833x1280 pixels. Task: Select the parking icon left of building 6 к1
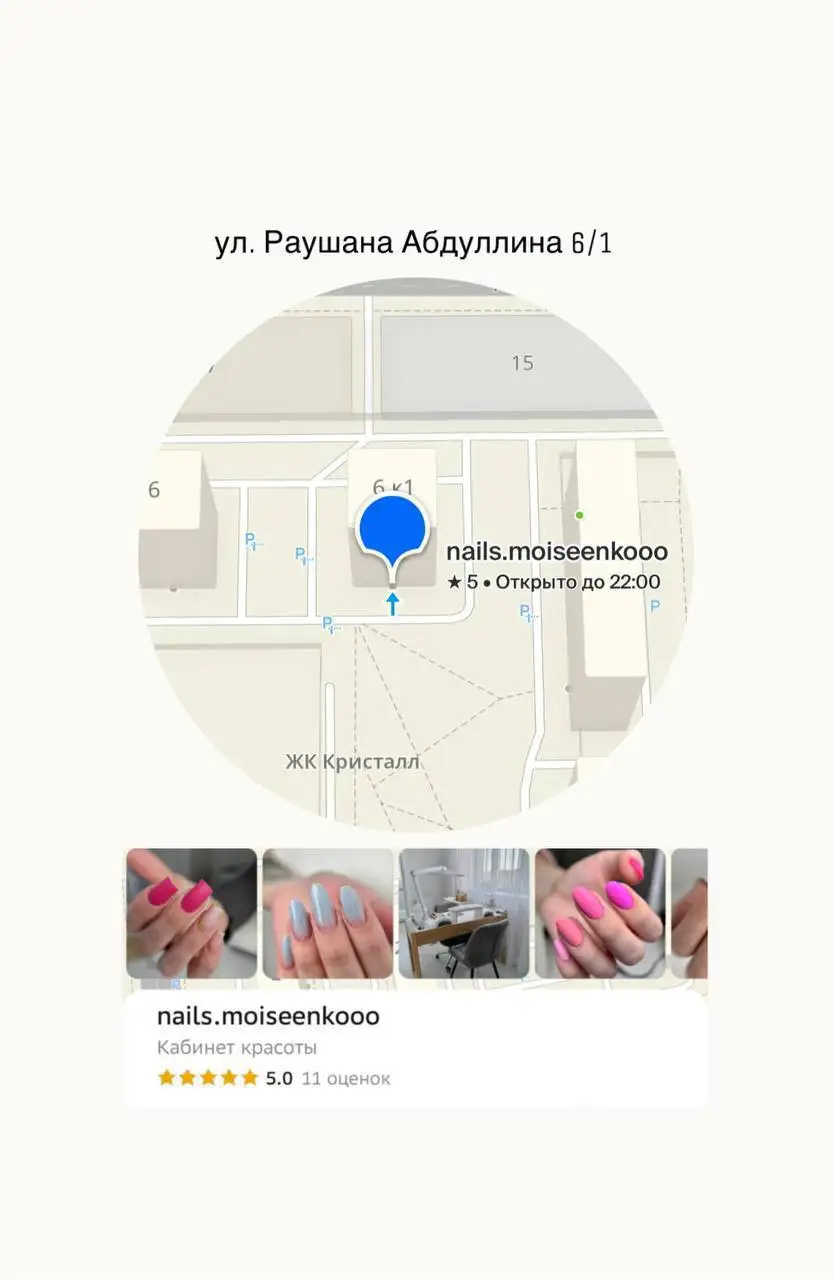(301, 554)
